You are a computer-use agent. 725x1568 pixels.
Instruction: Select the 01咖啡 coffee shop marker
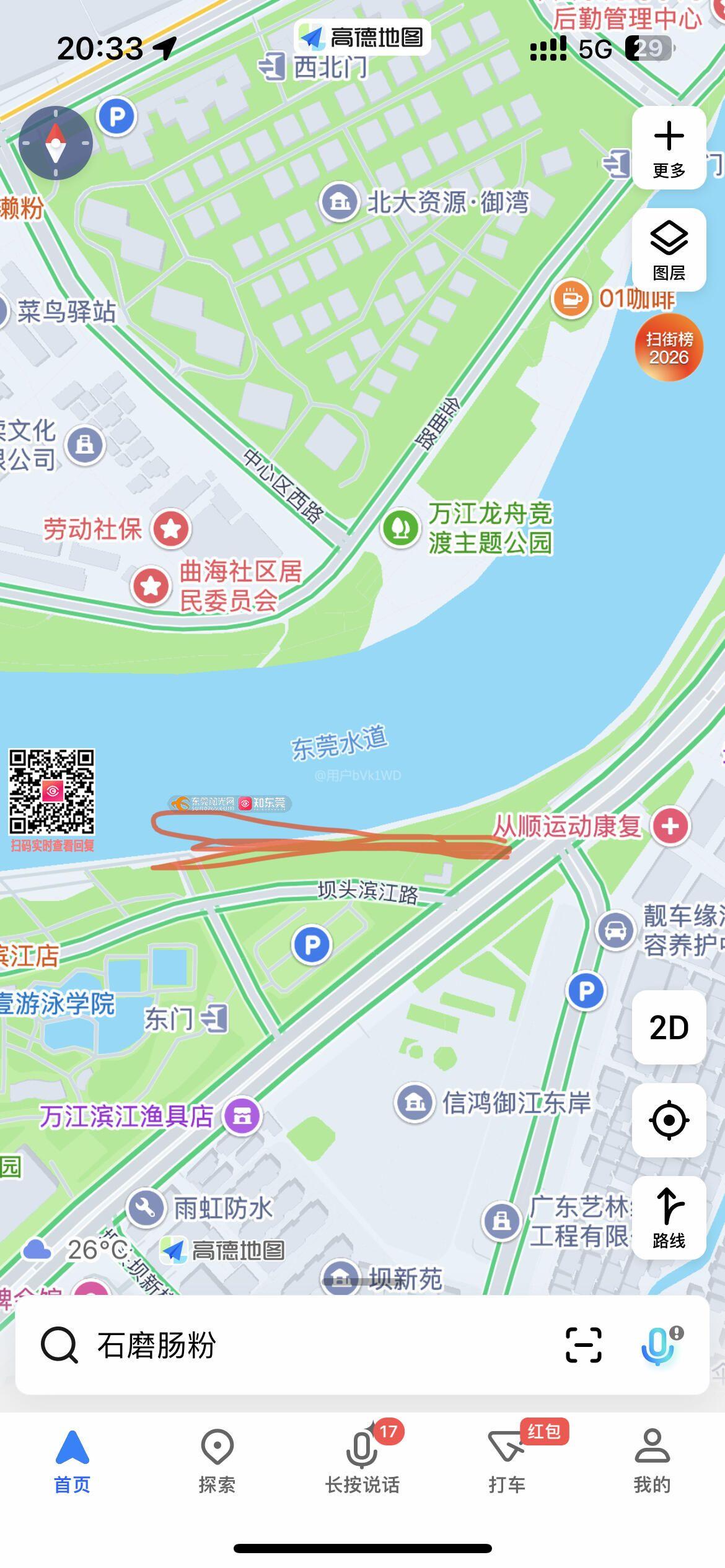coord(571,299)
